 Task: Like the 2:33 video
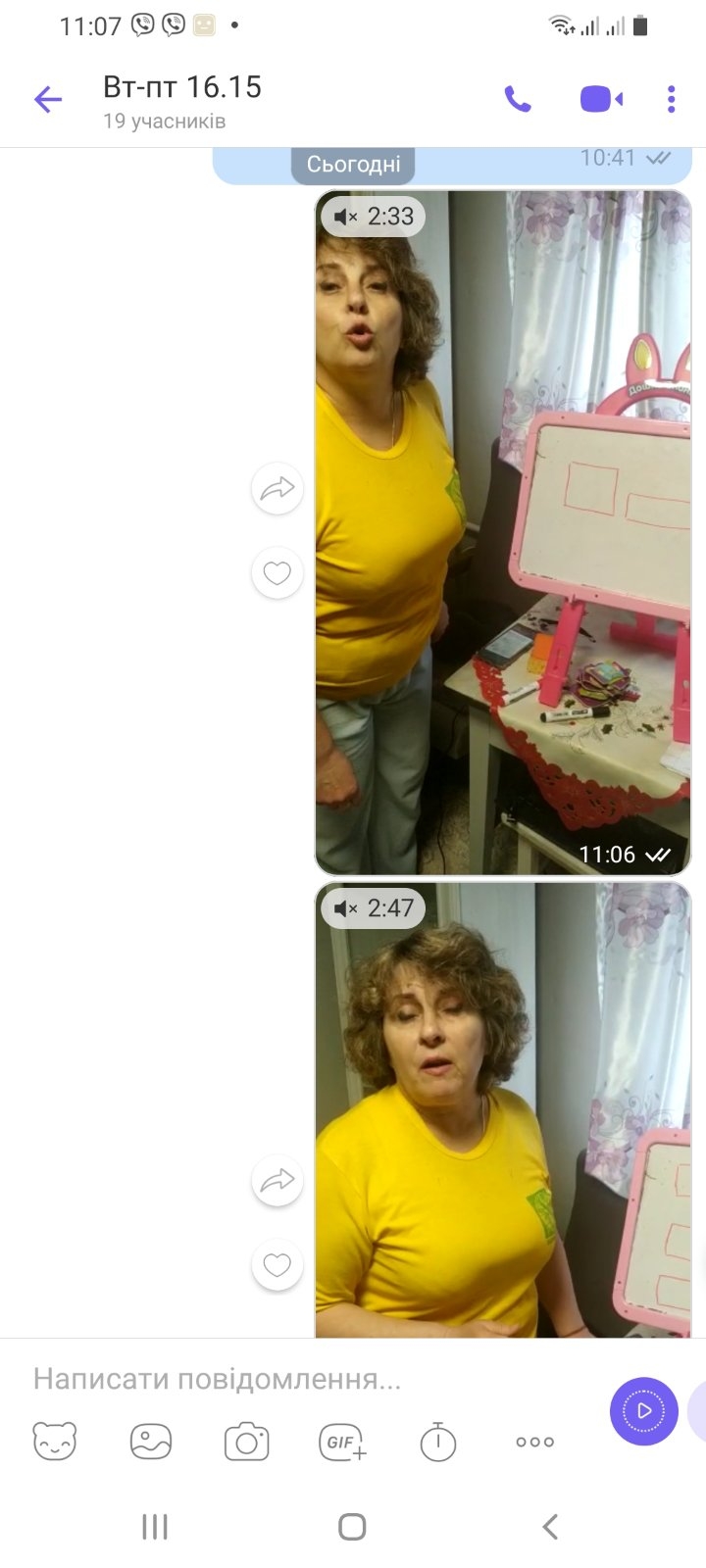point(277,572)
